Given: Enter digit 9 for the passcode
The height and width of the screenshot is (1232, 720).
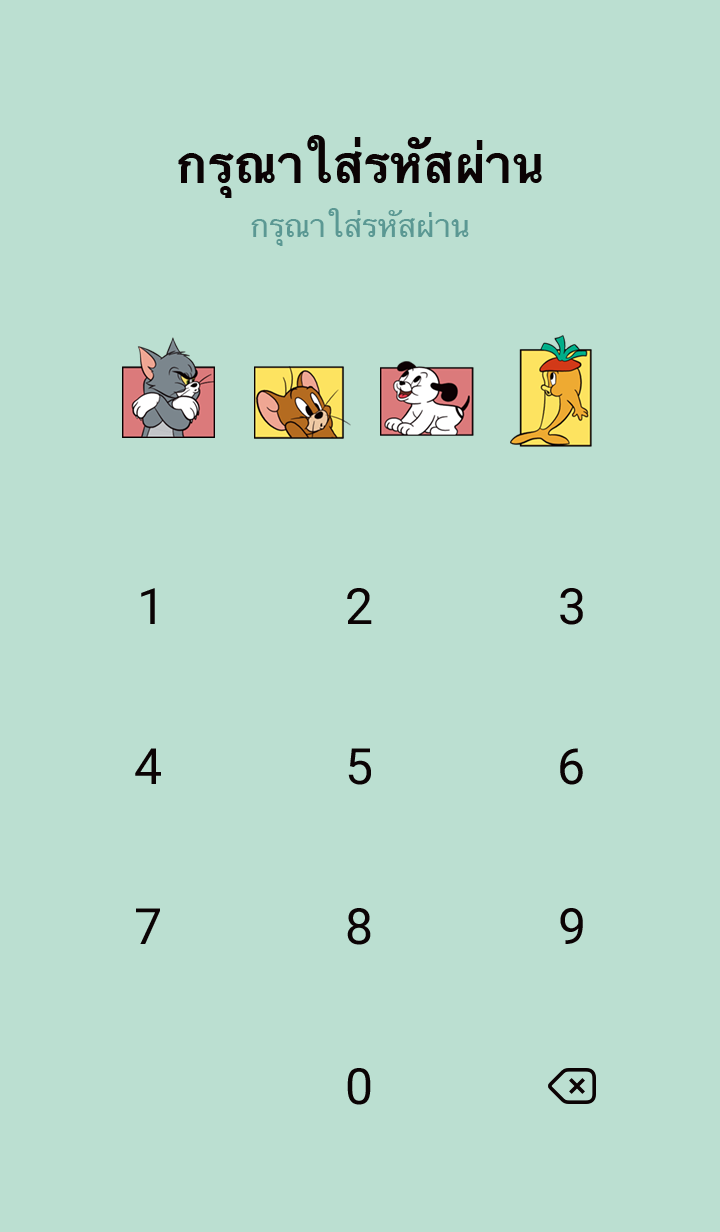Looking at the screenshot, I should [571, 927].
